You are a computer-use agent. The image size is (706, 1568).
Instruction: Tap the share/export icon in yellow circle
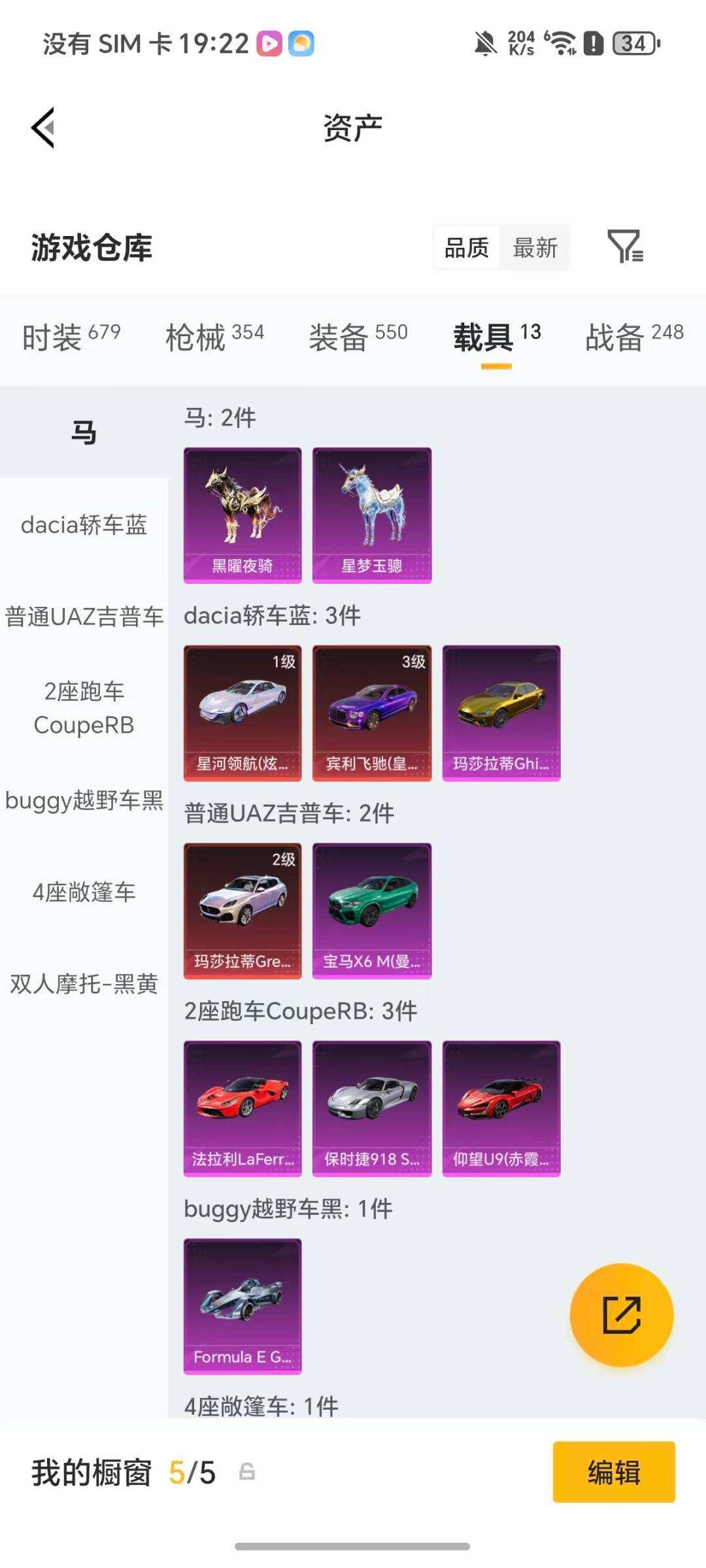tap(623, 1316)
